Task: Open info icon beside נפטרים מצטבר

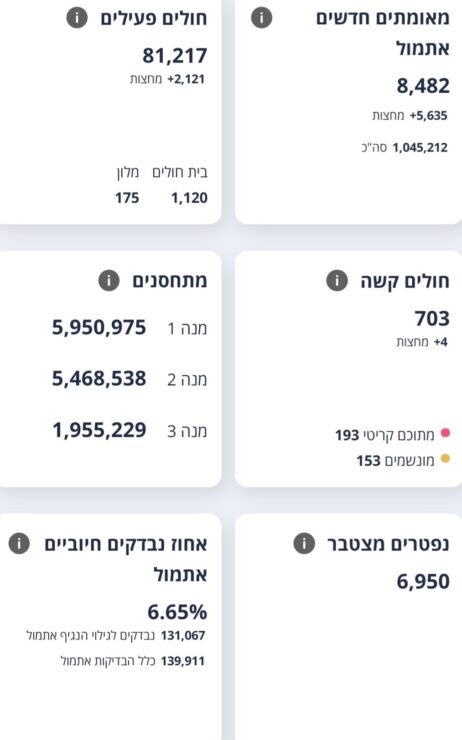Action: point(304,543)
